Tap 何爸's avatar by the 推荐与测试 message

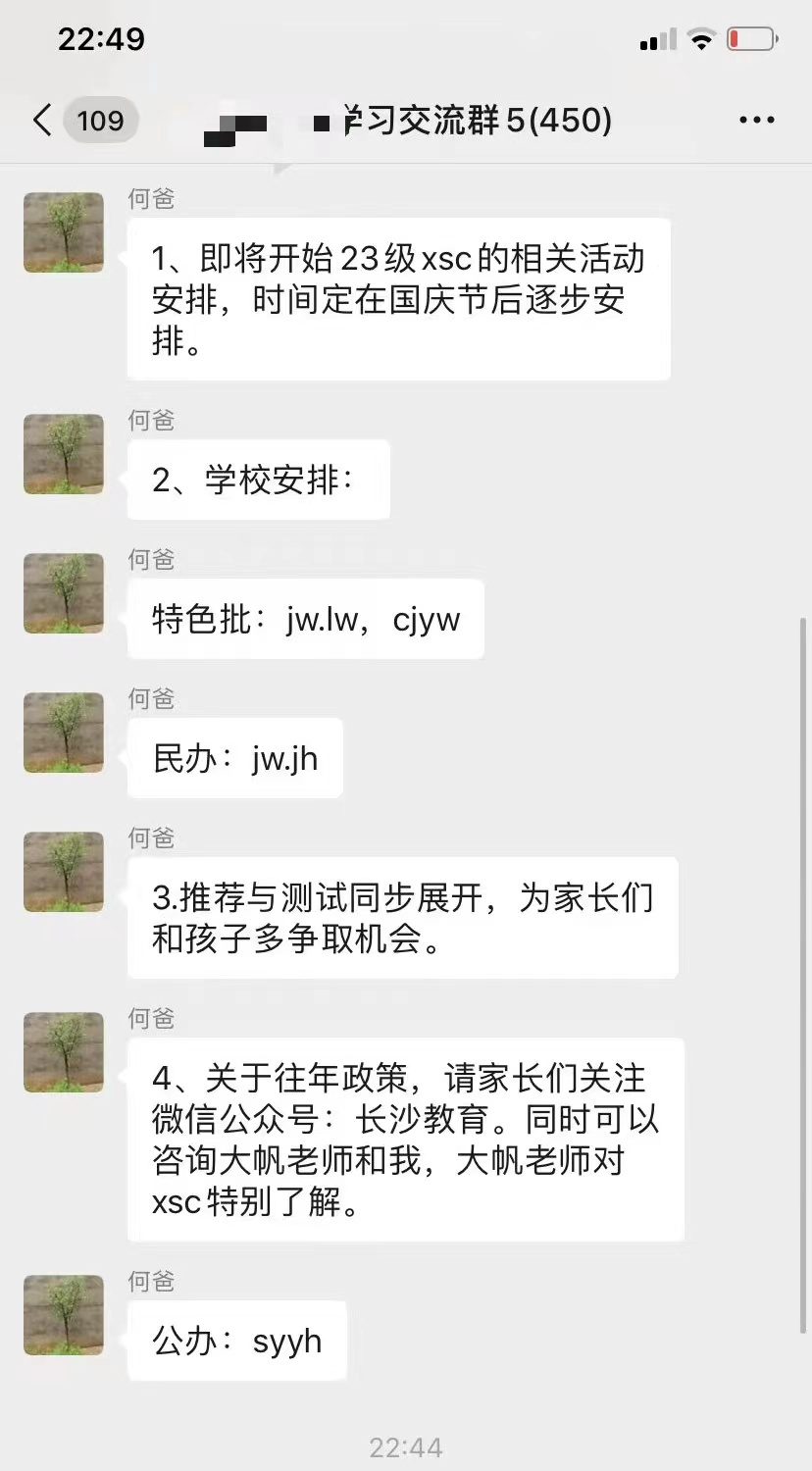pyautogui.click(x=64, y=872)
